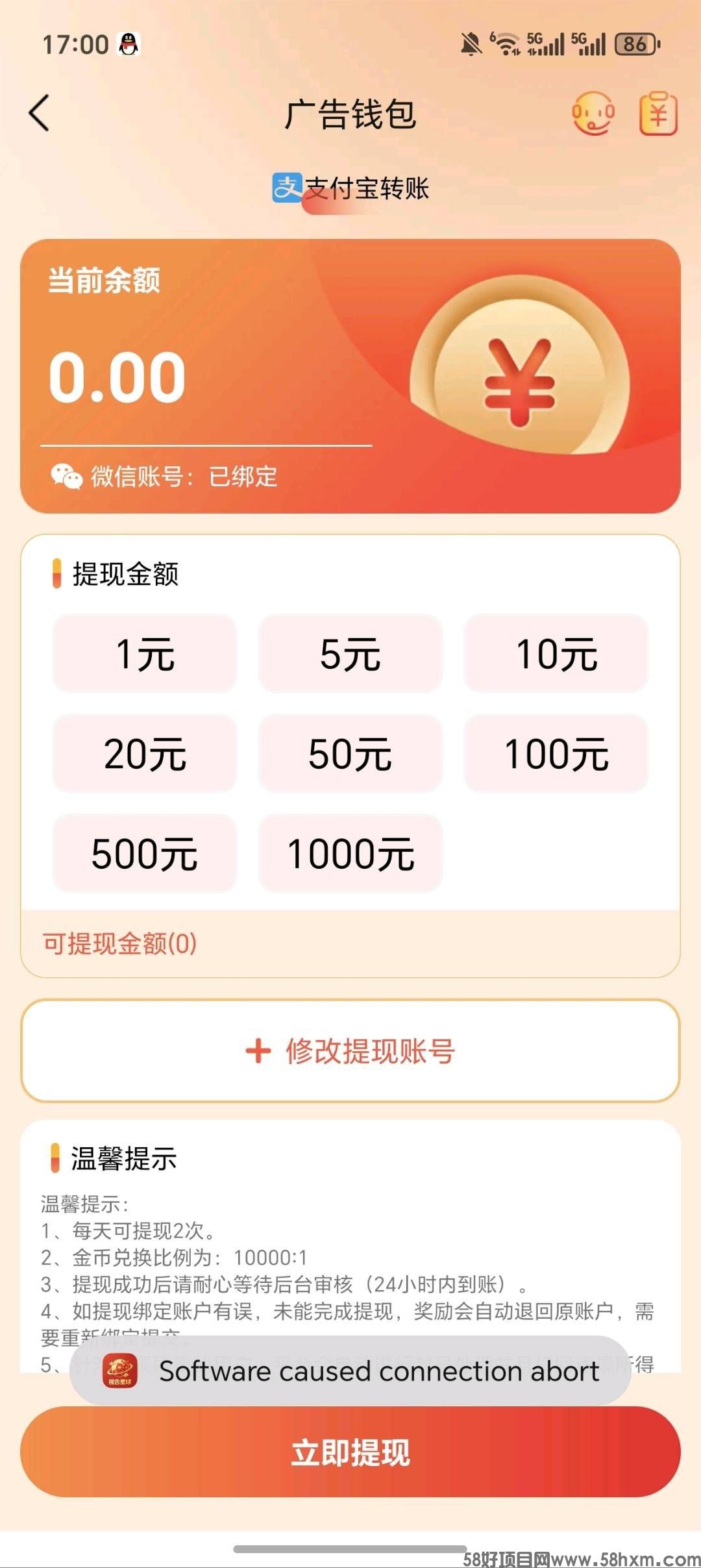Open withdrawal records via the ¥ clipboard icon
The image size is (701, 1568).
(x=658, y=116)
